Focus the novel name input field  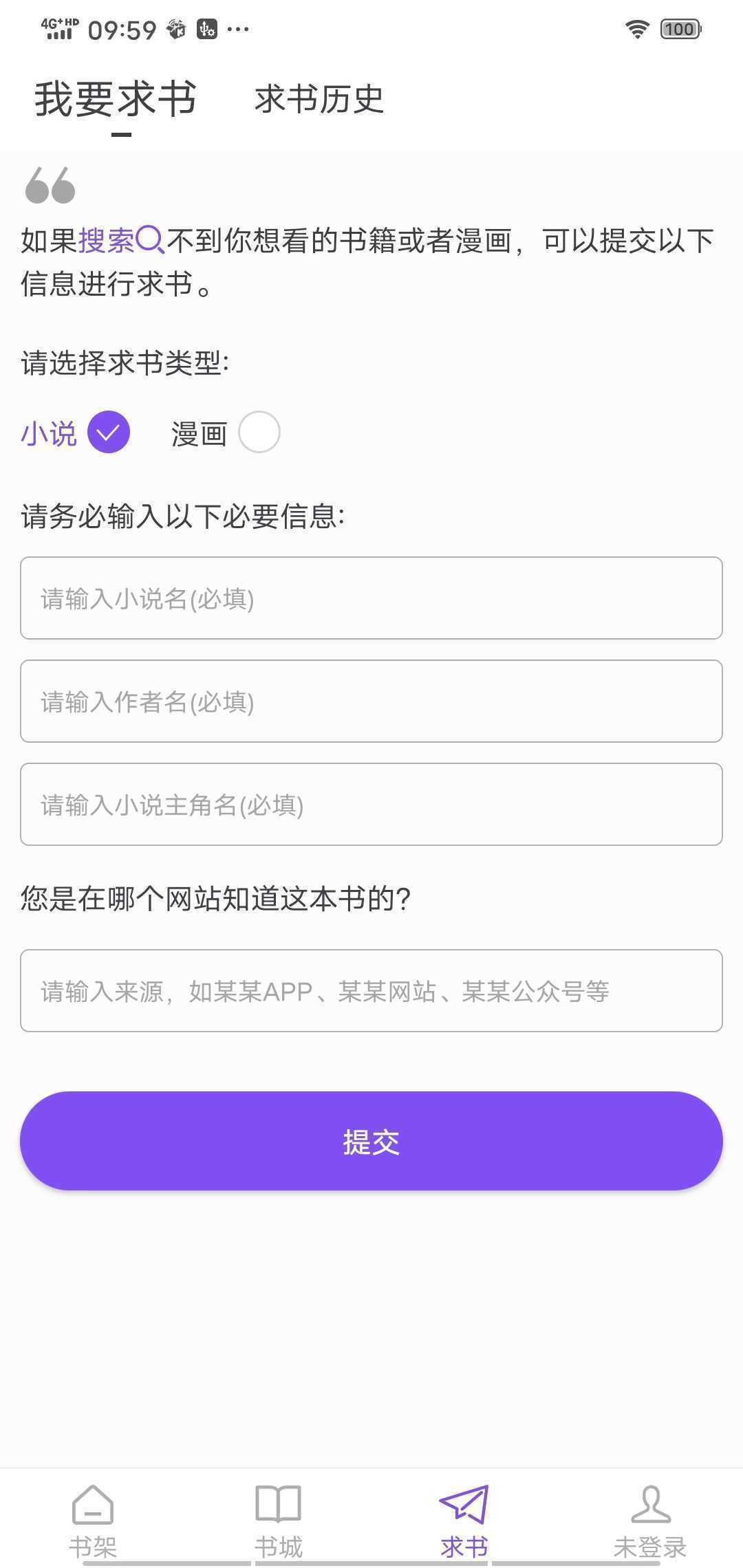coord(371,598)
